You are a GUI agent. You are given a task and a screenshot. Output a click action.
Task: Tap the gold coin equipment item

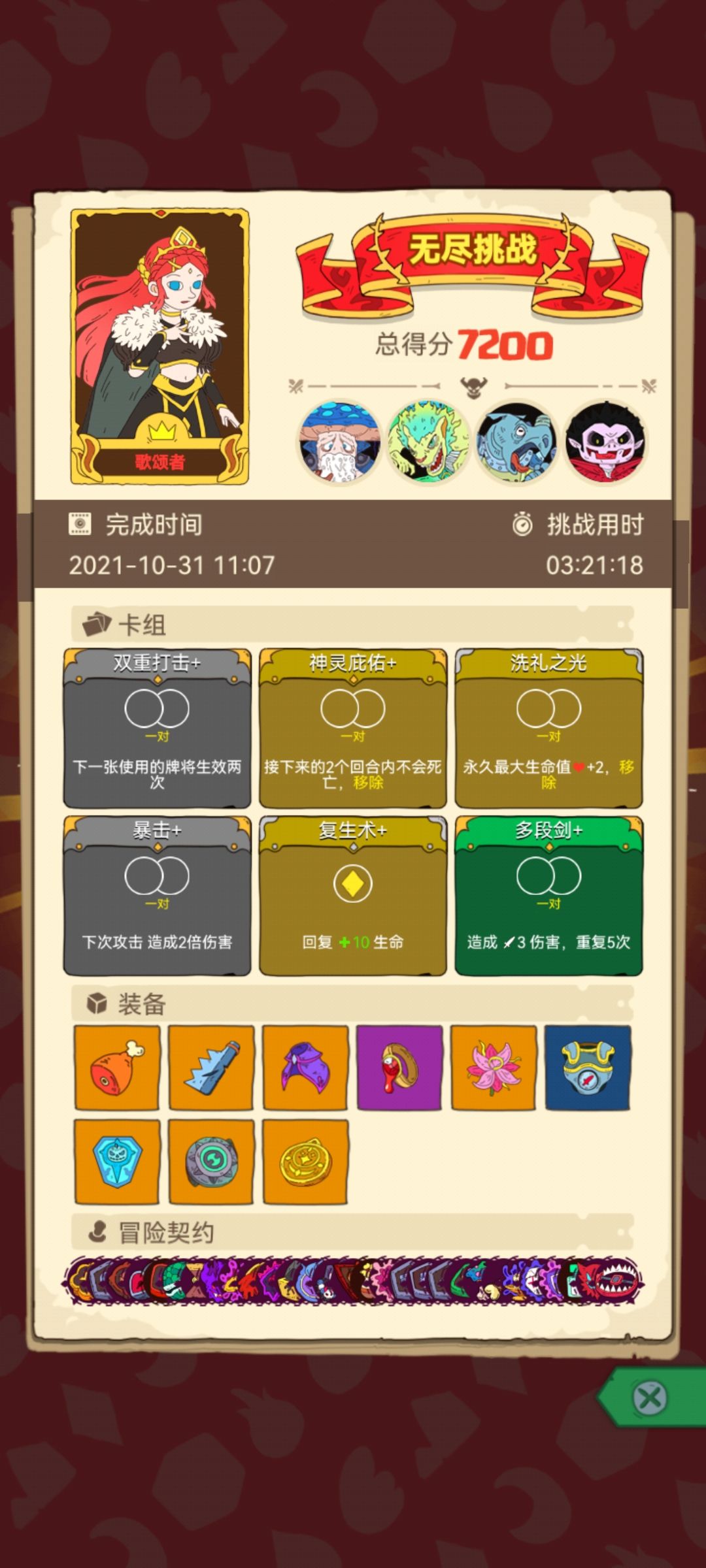click(x=305, y=1162)
